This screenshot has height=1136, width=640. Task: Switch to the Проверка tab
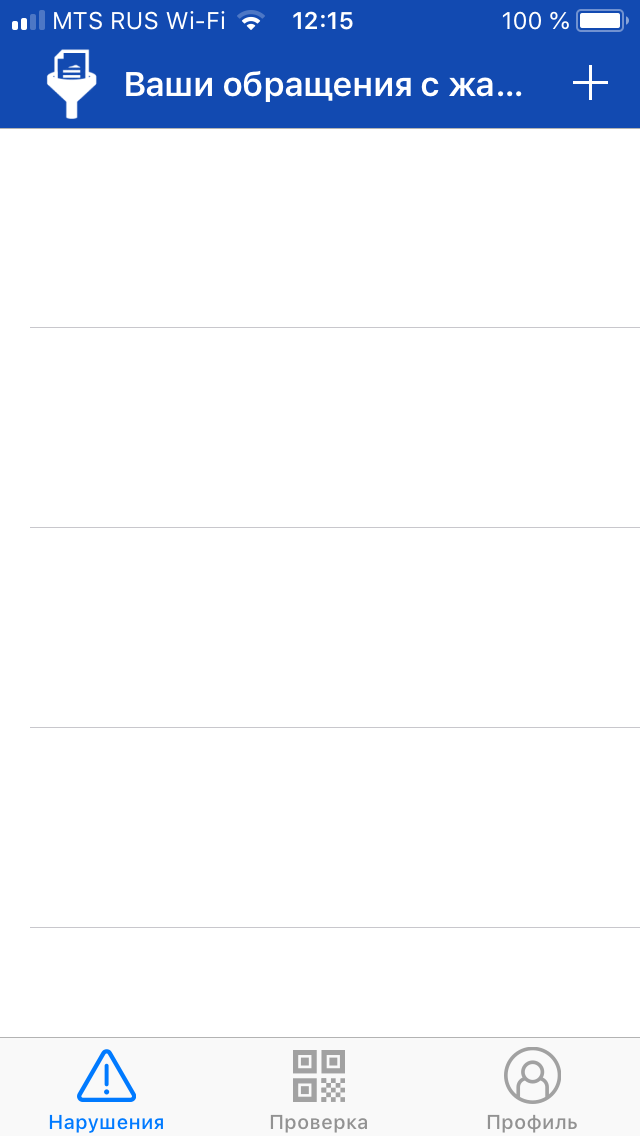pos(319,1088)
